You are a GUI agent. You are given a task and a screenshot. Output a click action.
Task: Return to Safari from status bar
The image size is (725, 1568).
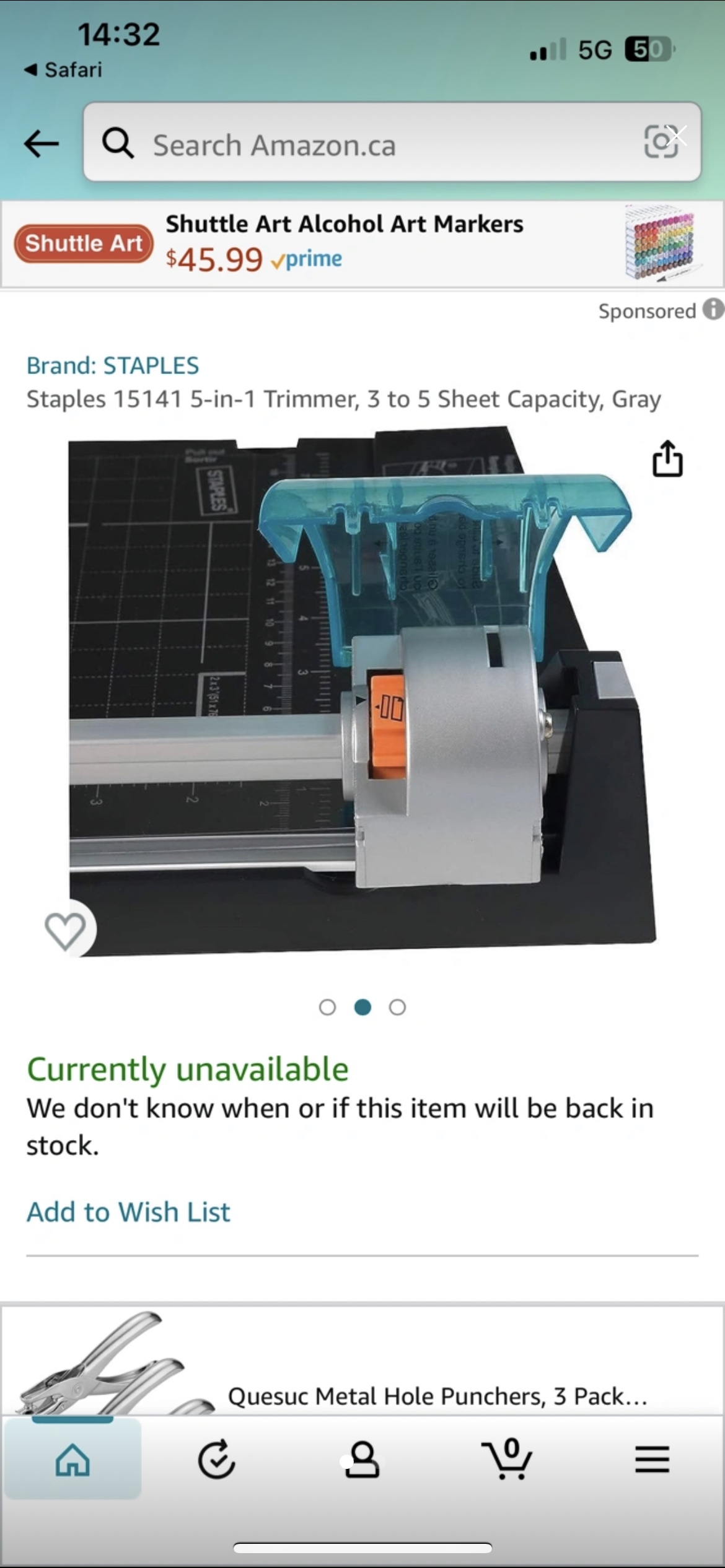point(63,70)
